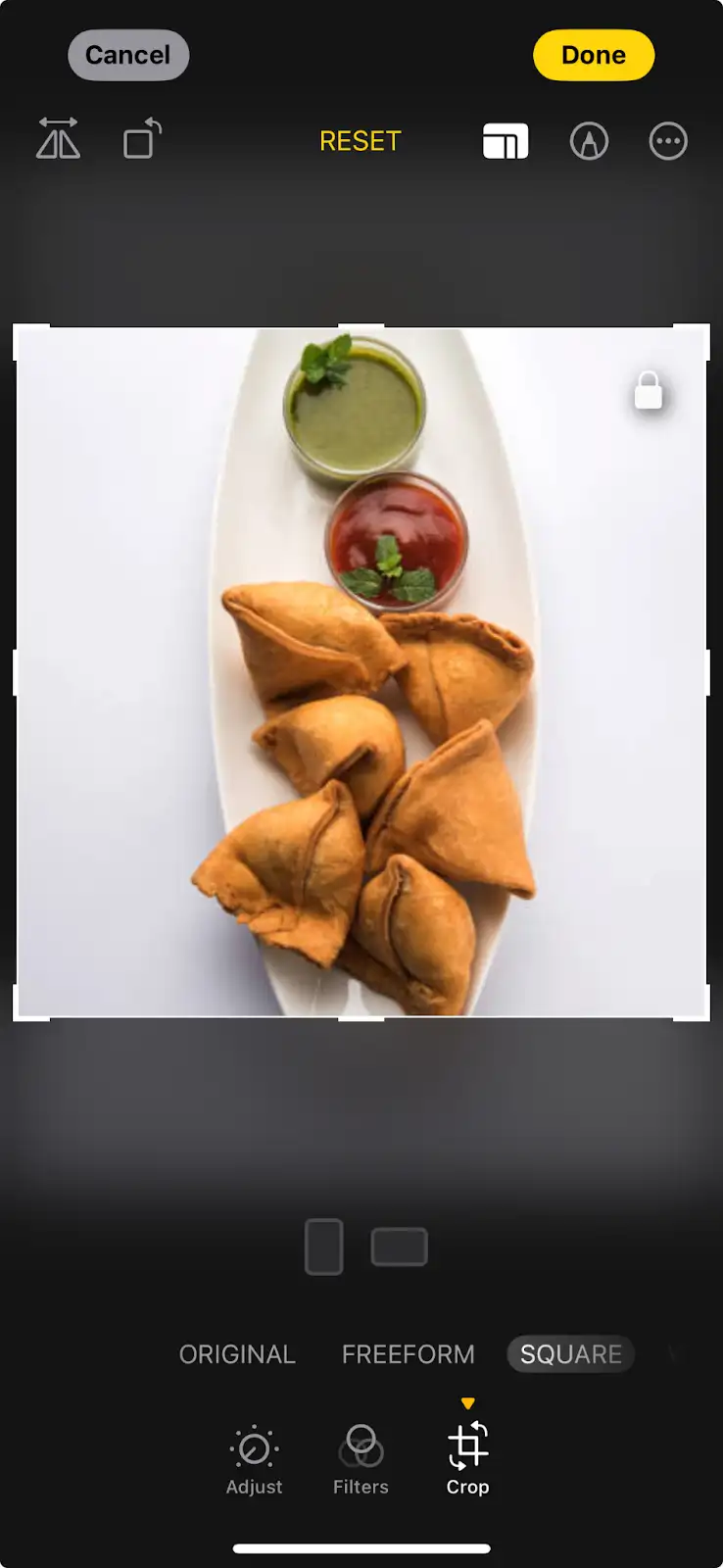The height and width of the screenshot is (1568, 723).
Task: Select the SQUARE aspect ratio
Action: pos(571,1354)
